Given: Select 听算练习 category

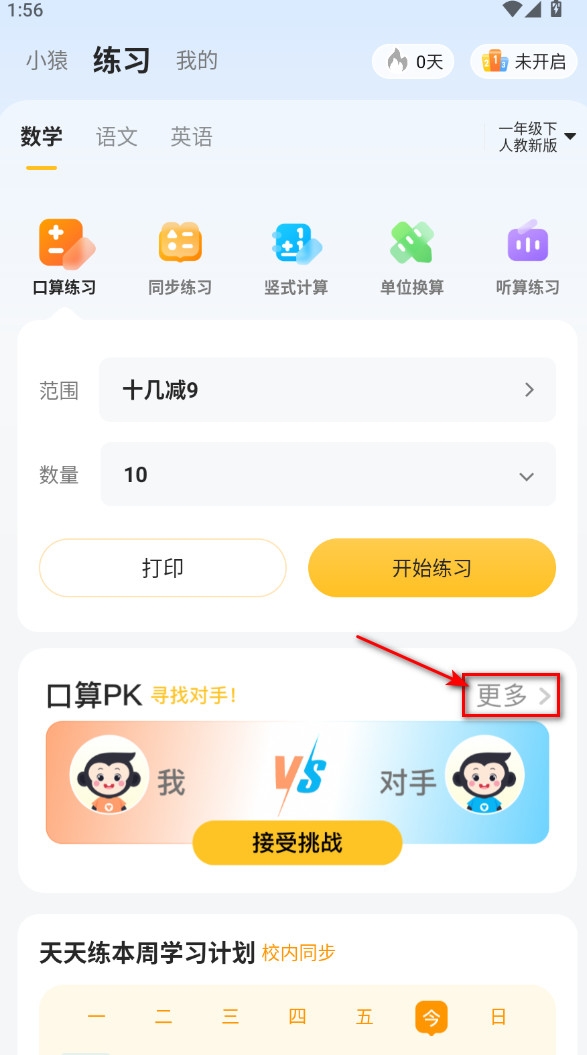Looking at the screenshot, I should click(x=528, y=258).
